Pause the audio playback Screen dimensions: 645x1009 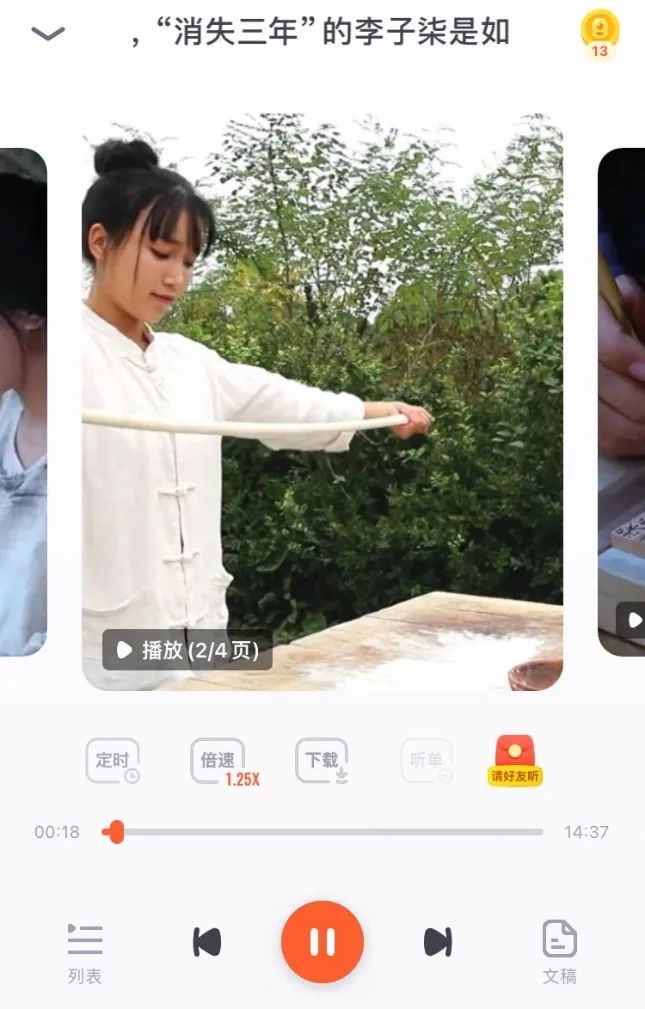(322, 942)
